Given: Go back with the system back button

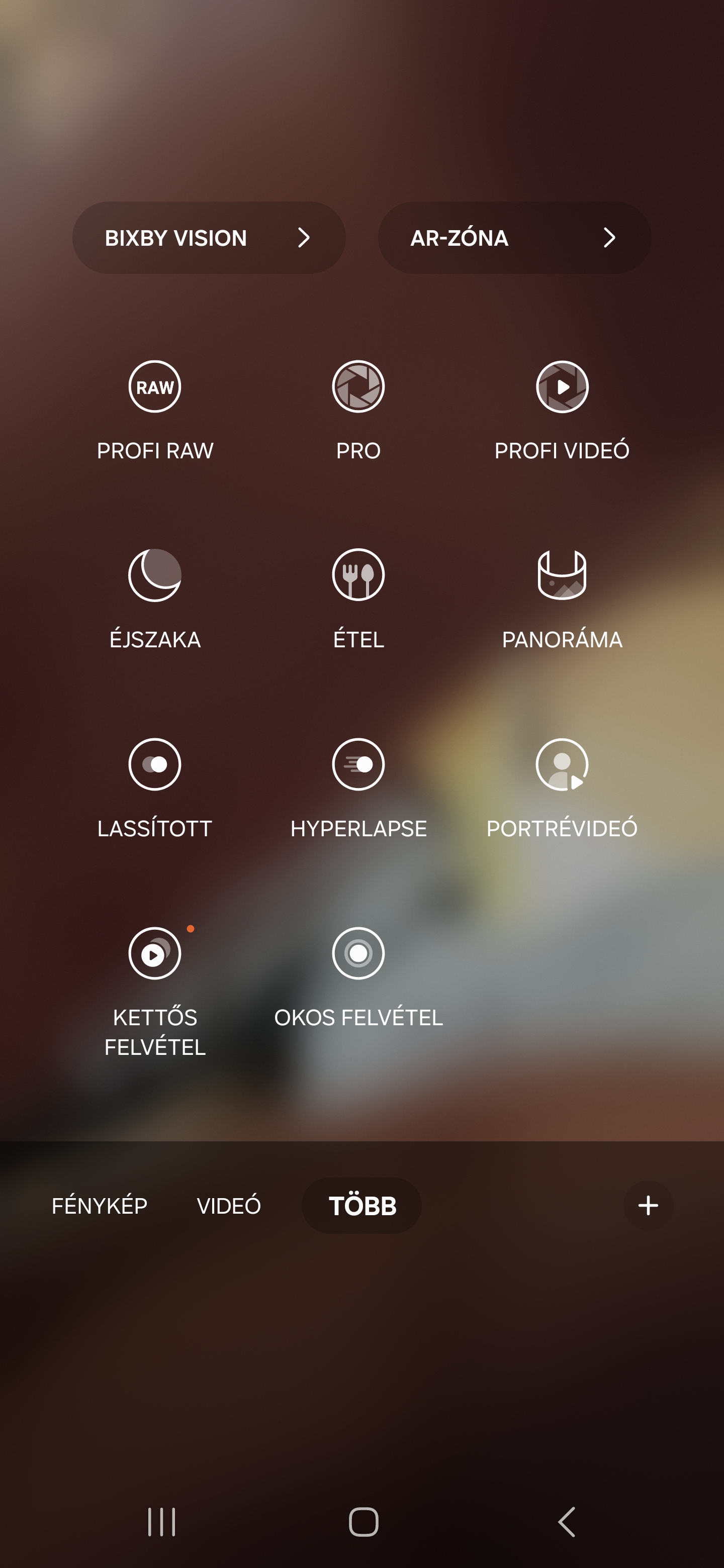Looking at the screenshot, I should [567, 1522].
